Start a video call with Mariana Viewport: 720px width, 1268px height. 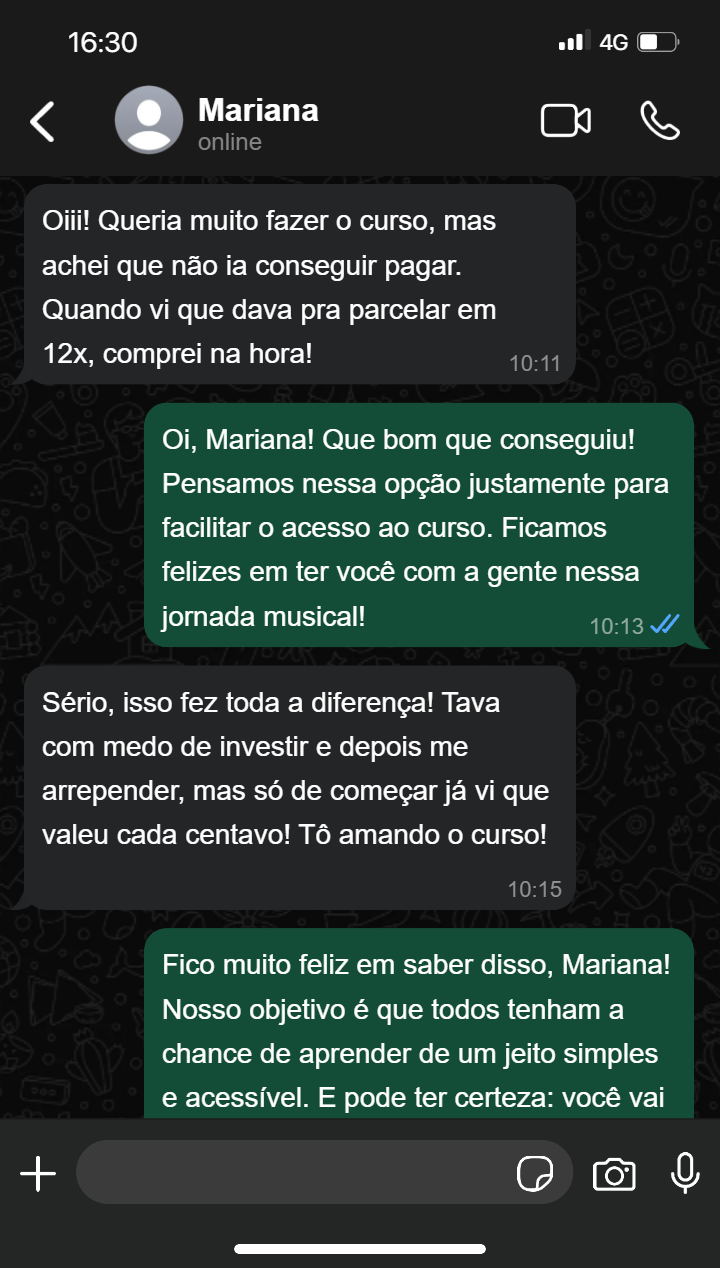coord(565,121)
